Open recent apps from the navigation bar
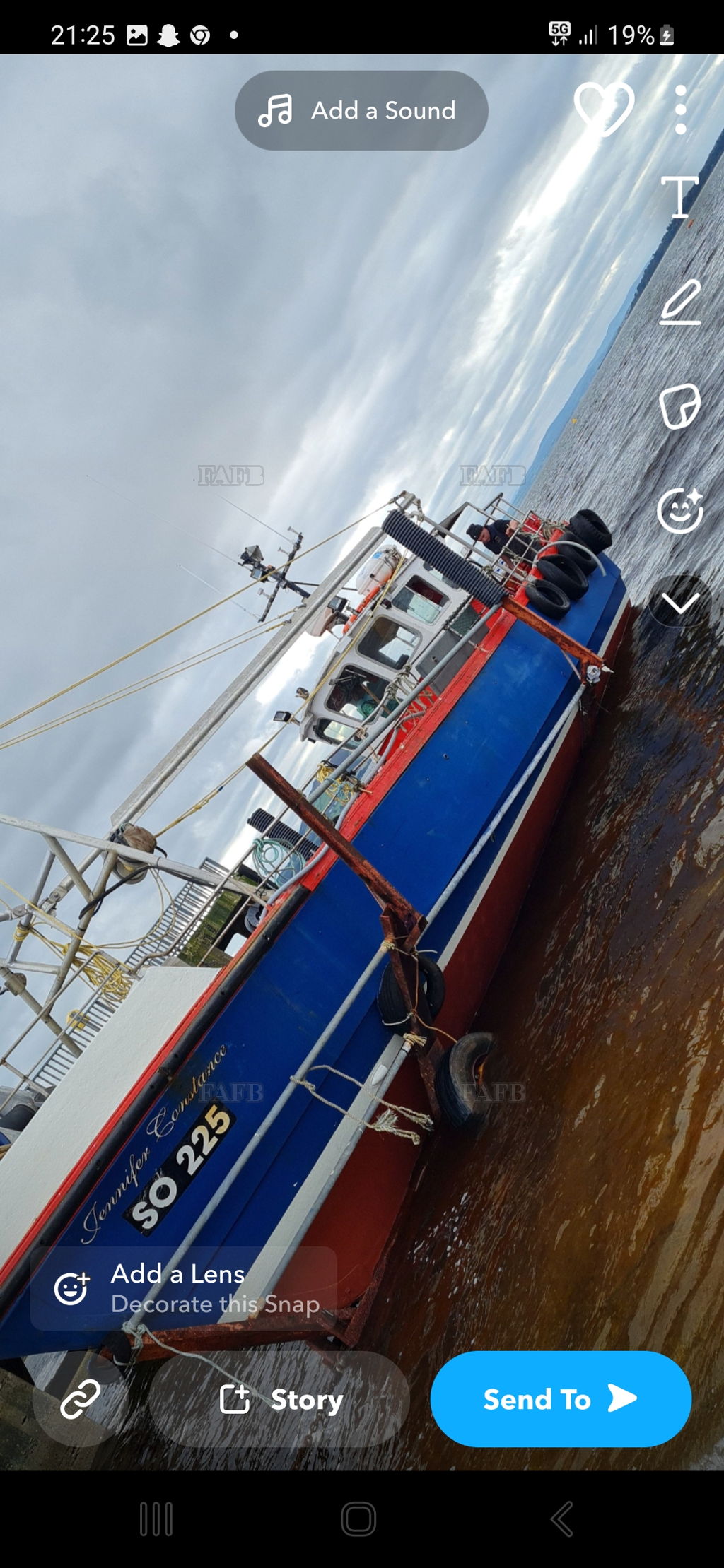This screenshot has width=724, height=1568. [156, 1519]
